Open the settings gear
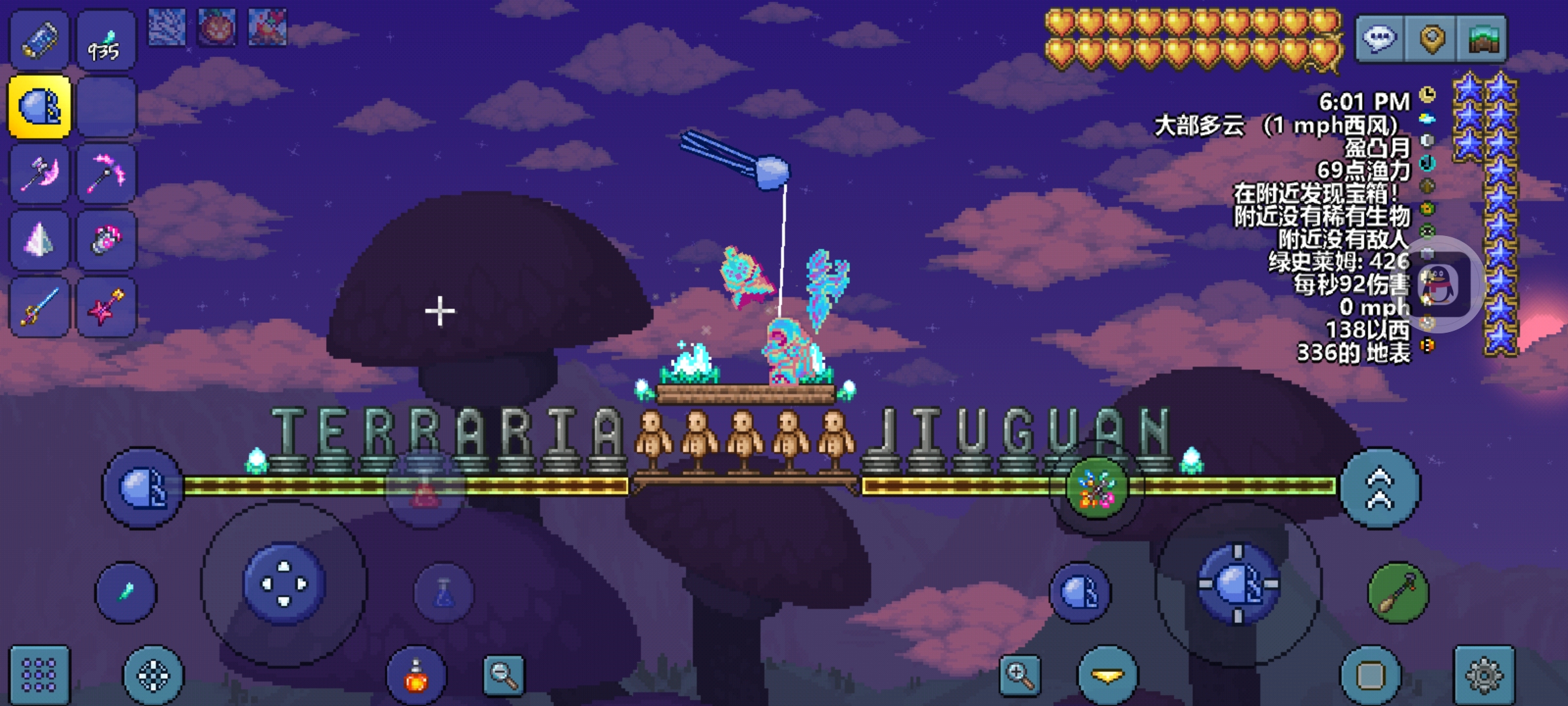Screen dimensions: 1568x706 tap(1484, 675)
